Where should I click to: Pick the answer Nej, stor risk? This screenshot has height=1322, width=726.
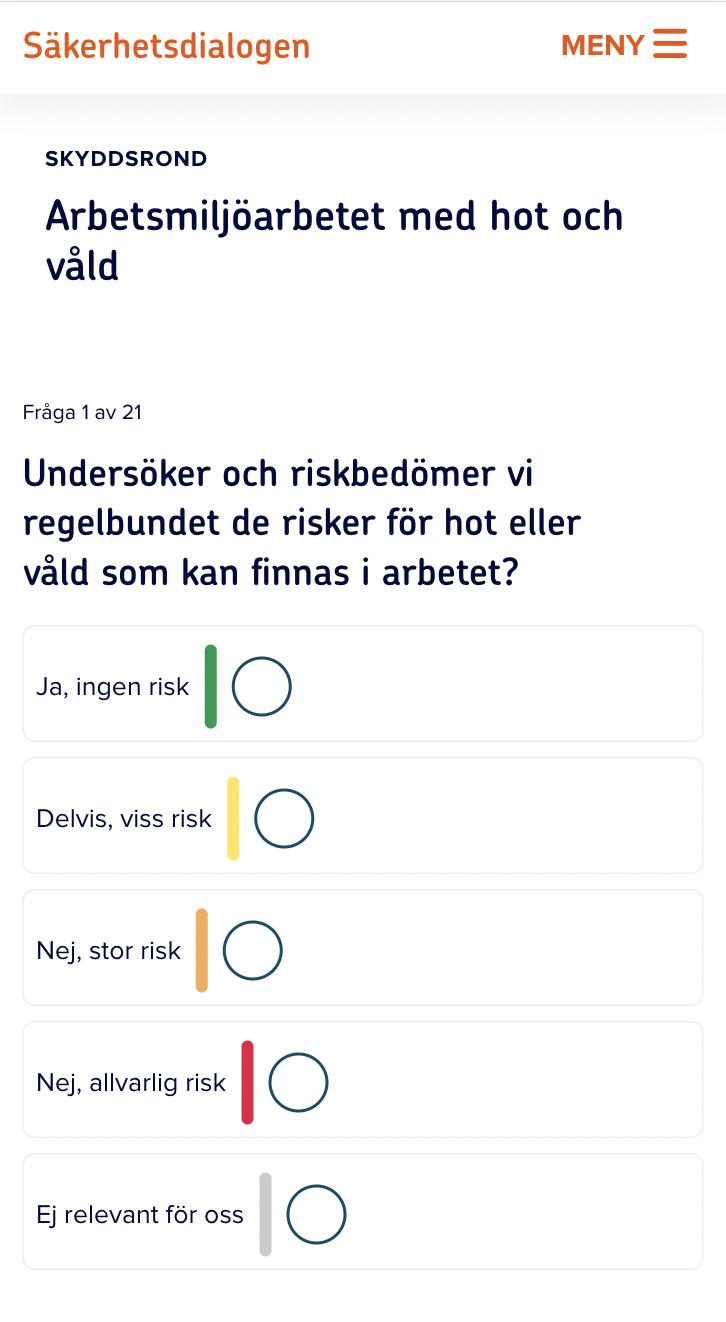coord(363,948)
